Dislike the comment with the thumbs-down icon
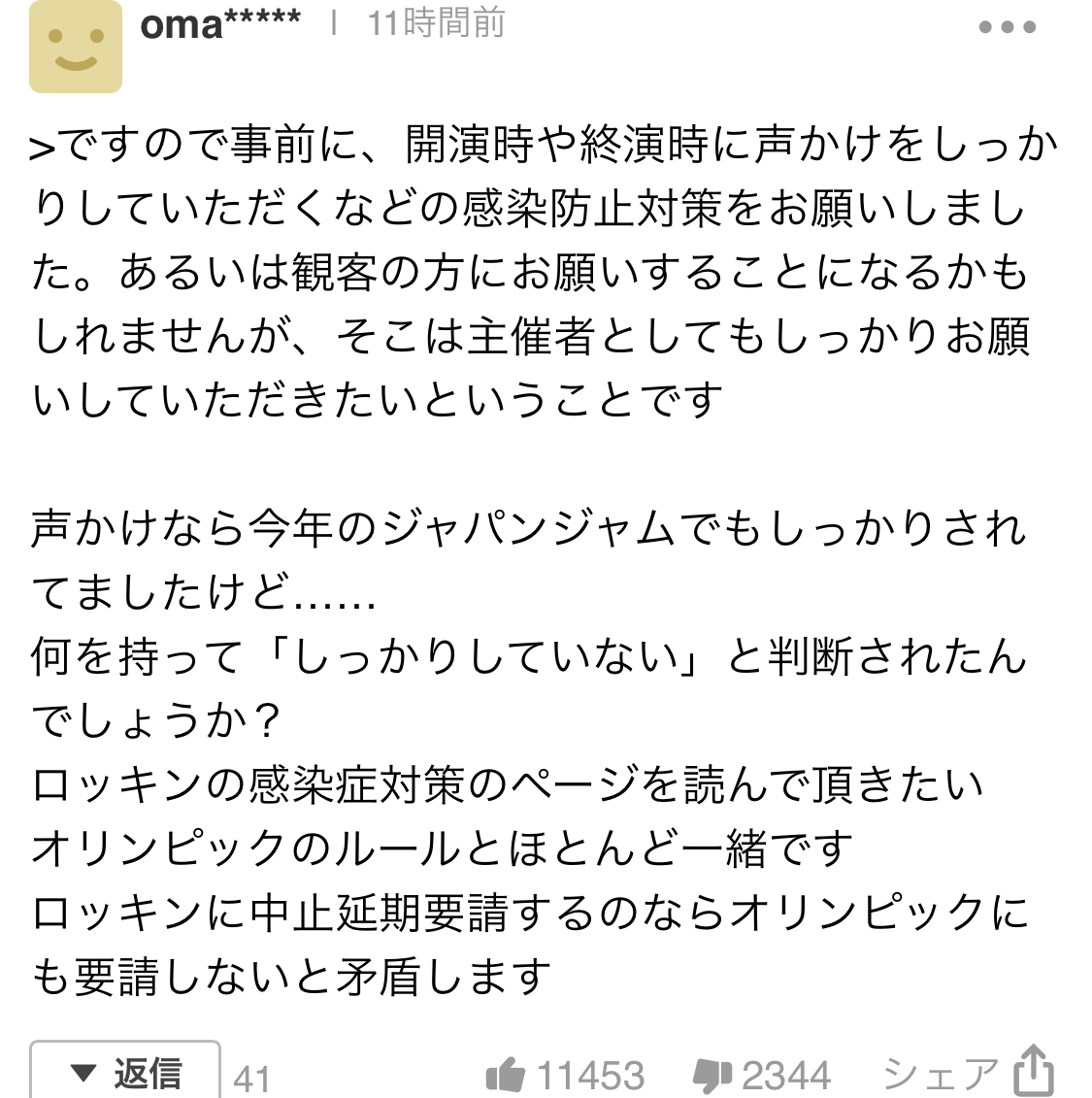This screenshot has height=1098, width=1092. tap(712, 1075)
